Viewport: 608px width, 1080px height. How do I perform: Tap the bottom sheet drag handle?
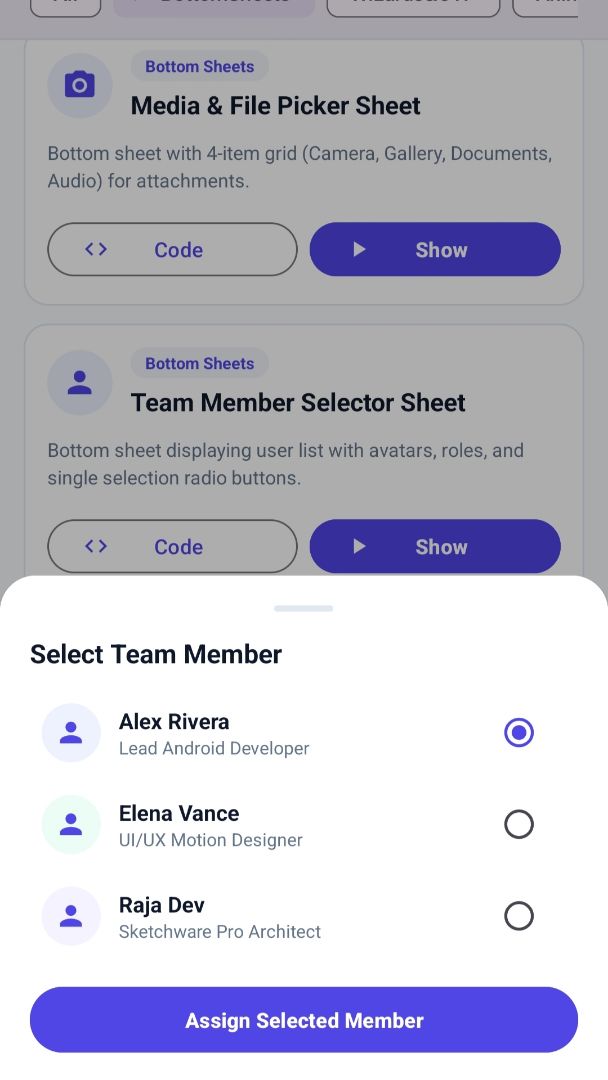pos(304,608)
